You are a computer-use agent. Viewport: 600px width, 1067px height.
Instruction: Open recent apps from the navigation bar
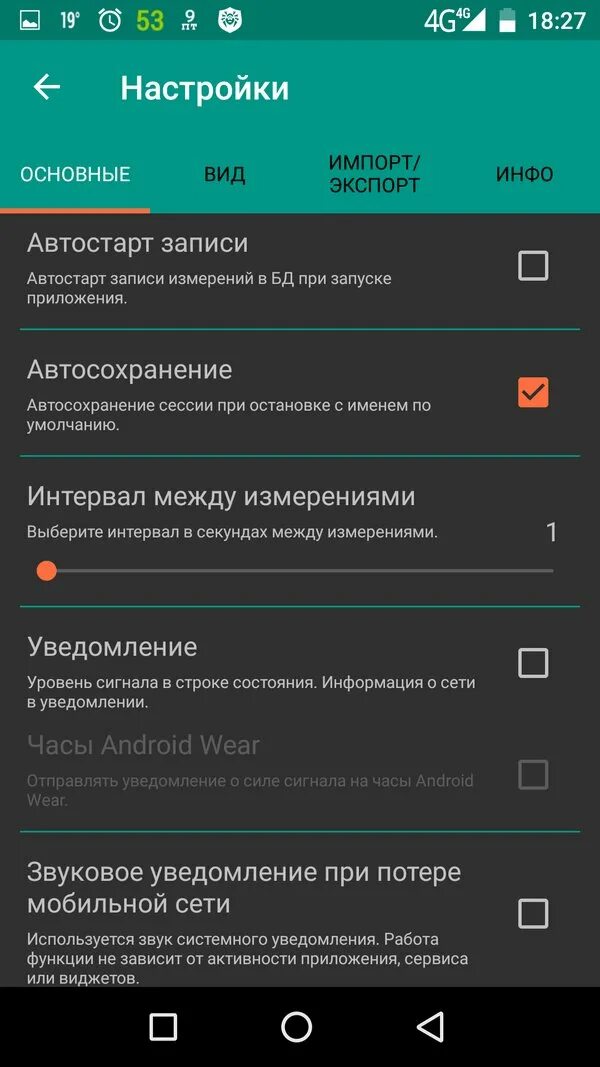click(x=163, y=1027)
